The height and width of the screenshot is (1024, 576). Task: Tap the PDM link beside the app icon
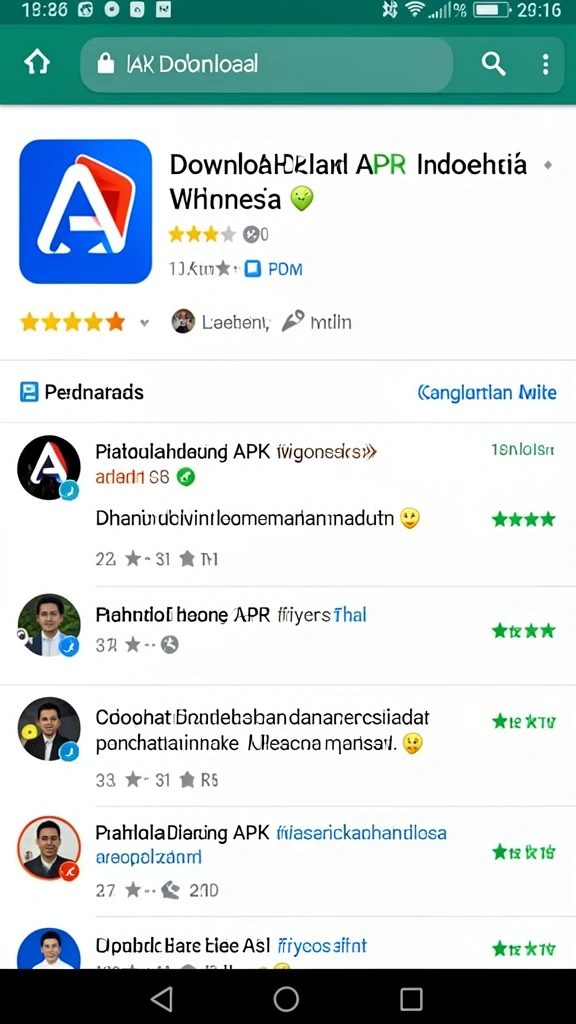pyautogui.click(x=274, y=269)
